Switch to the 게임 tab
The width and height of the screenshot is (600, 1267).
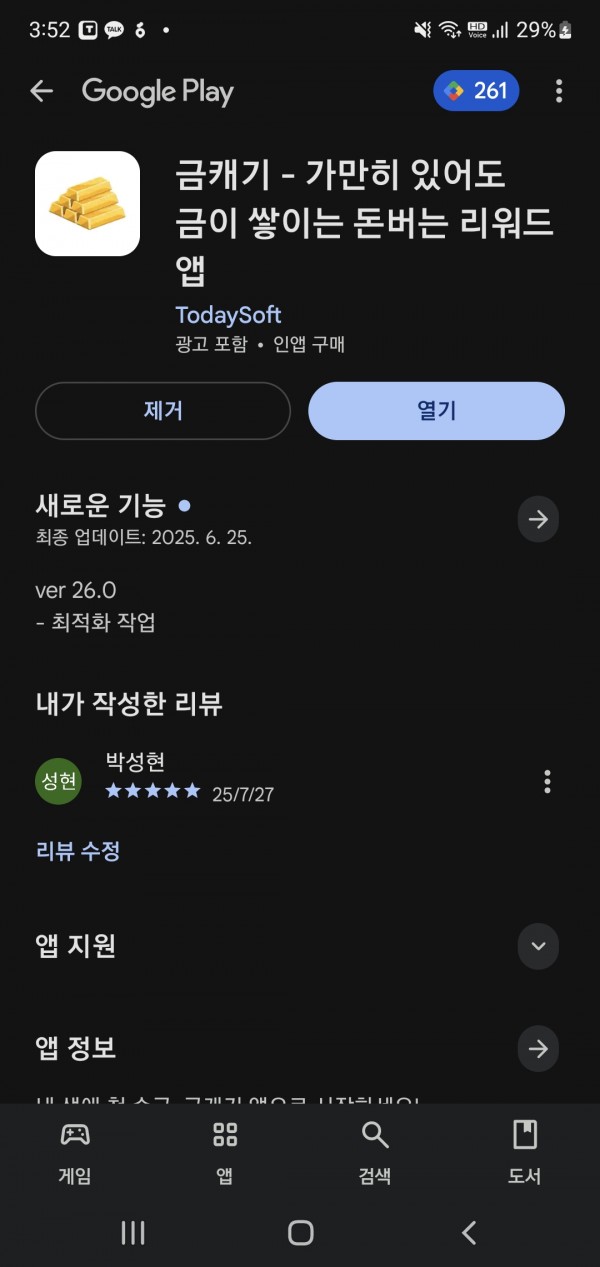75,1152
